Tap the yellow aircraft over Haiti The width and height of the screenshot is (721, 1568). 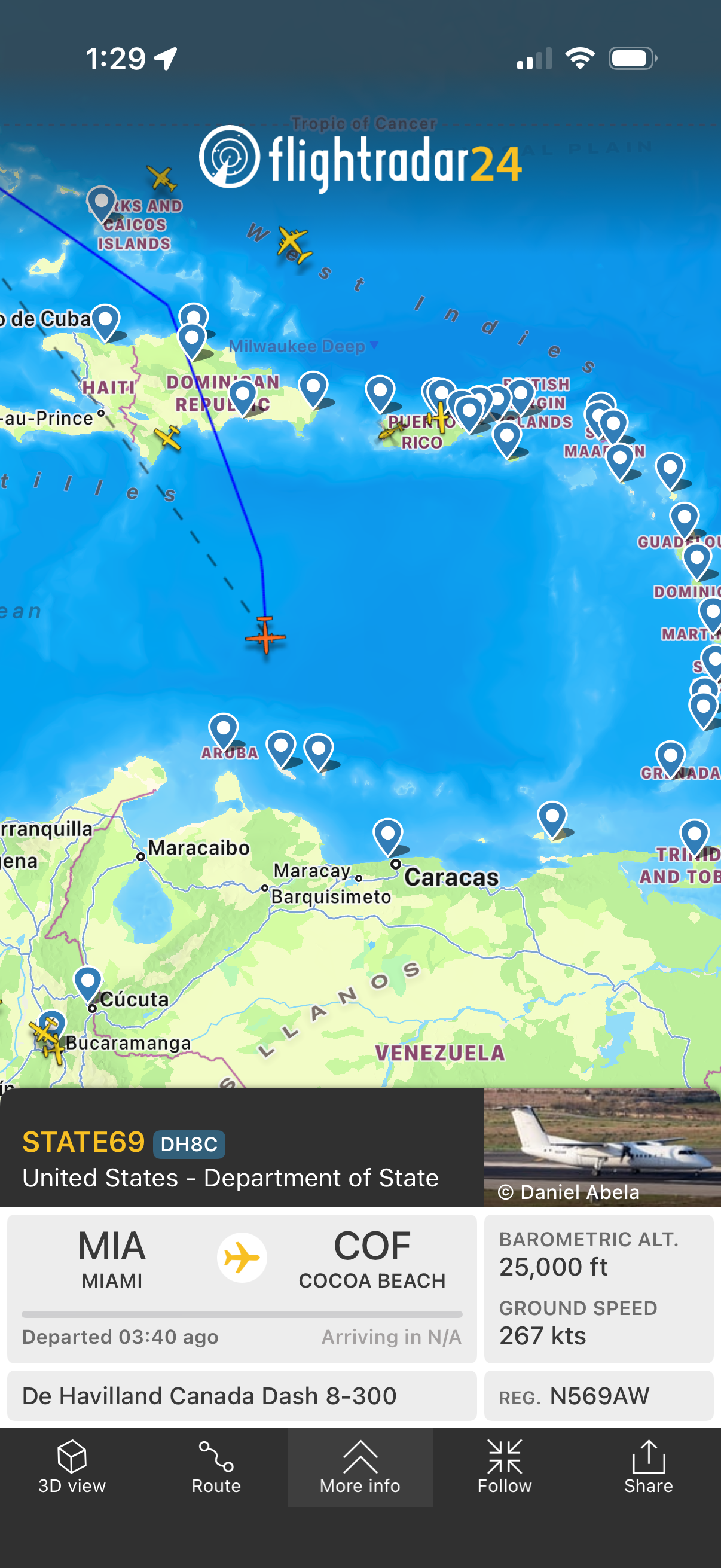167,438
